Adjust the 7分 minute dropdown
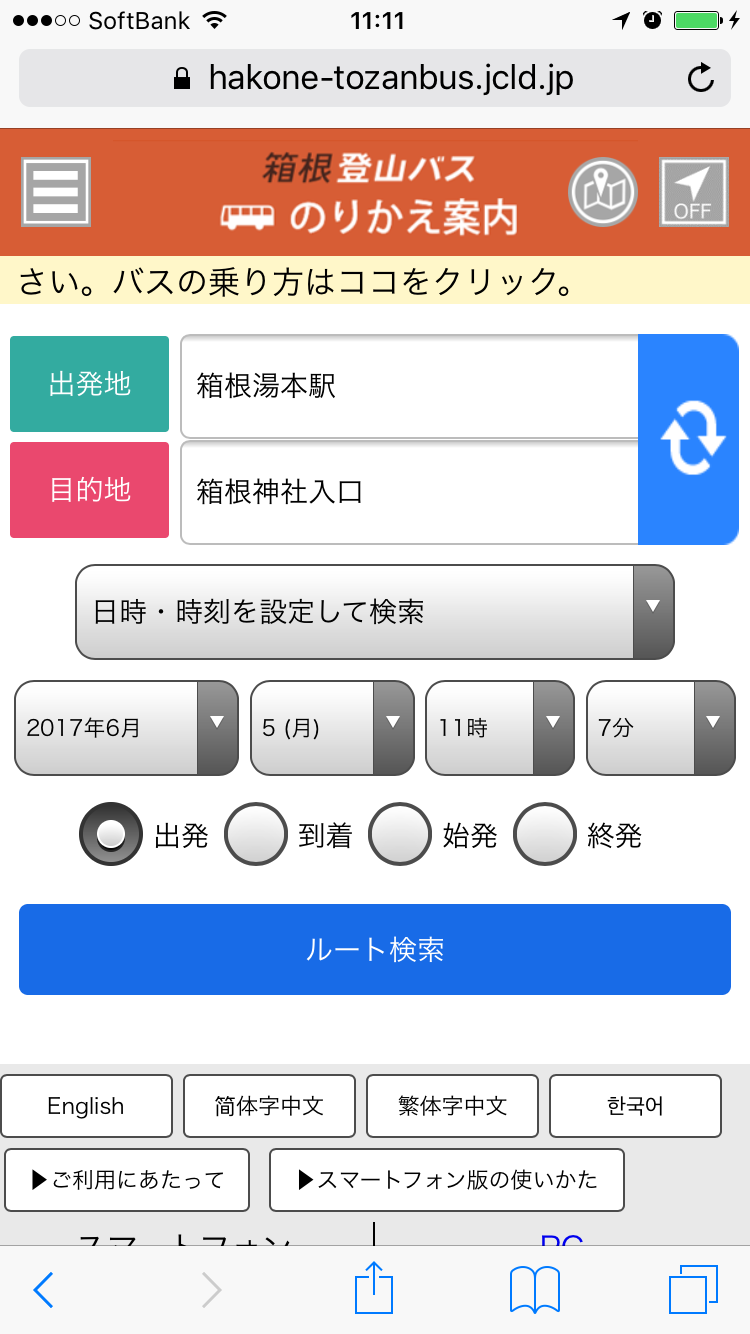Image resolution: width=750 pixels, height=1334 pixels. click(661, 728)
